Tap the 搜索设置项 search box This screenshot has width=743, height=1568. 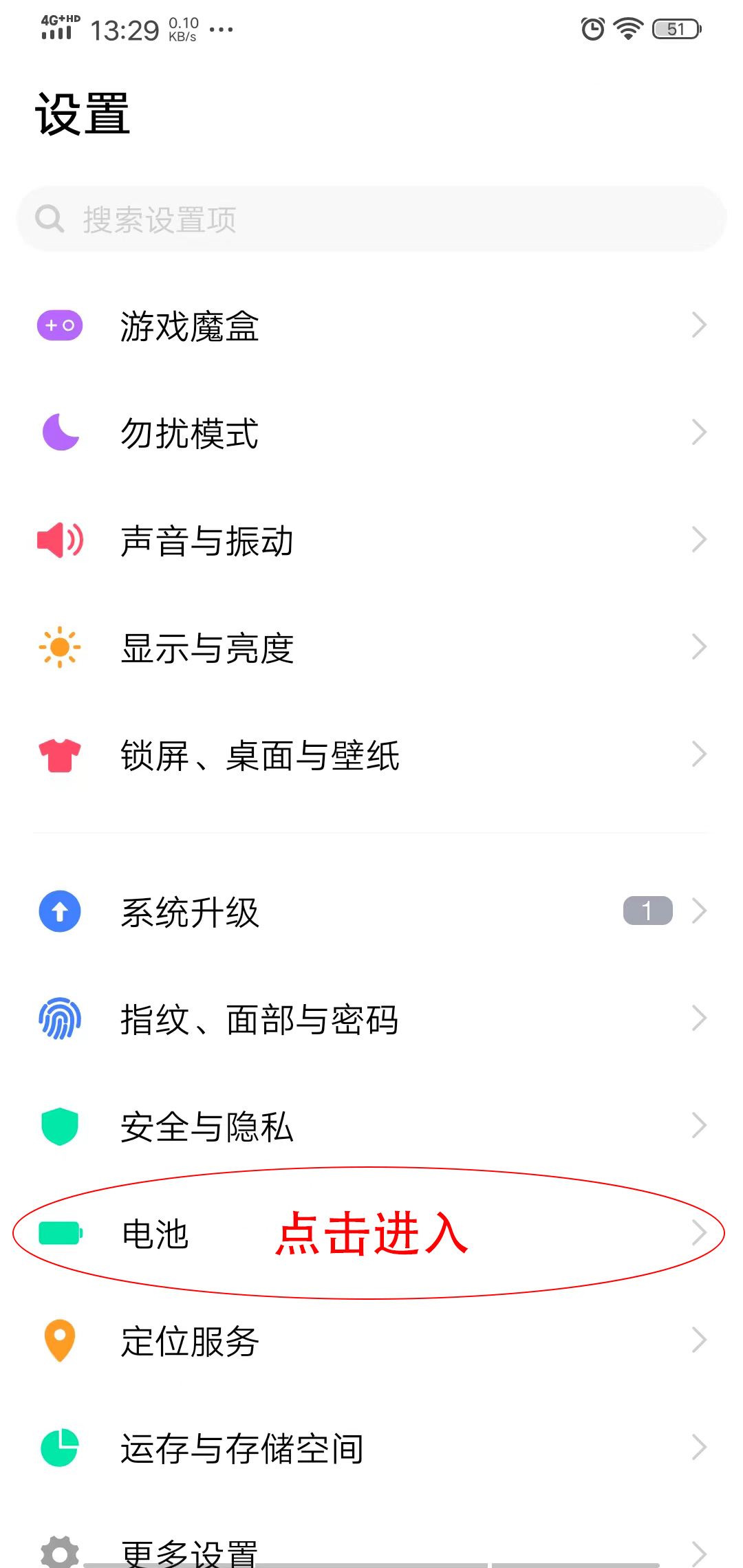coord(371,219)
